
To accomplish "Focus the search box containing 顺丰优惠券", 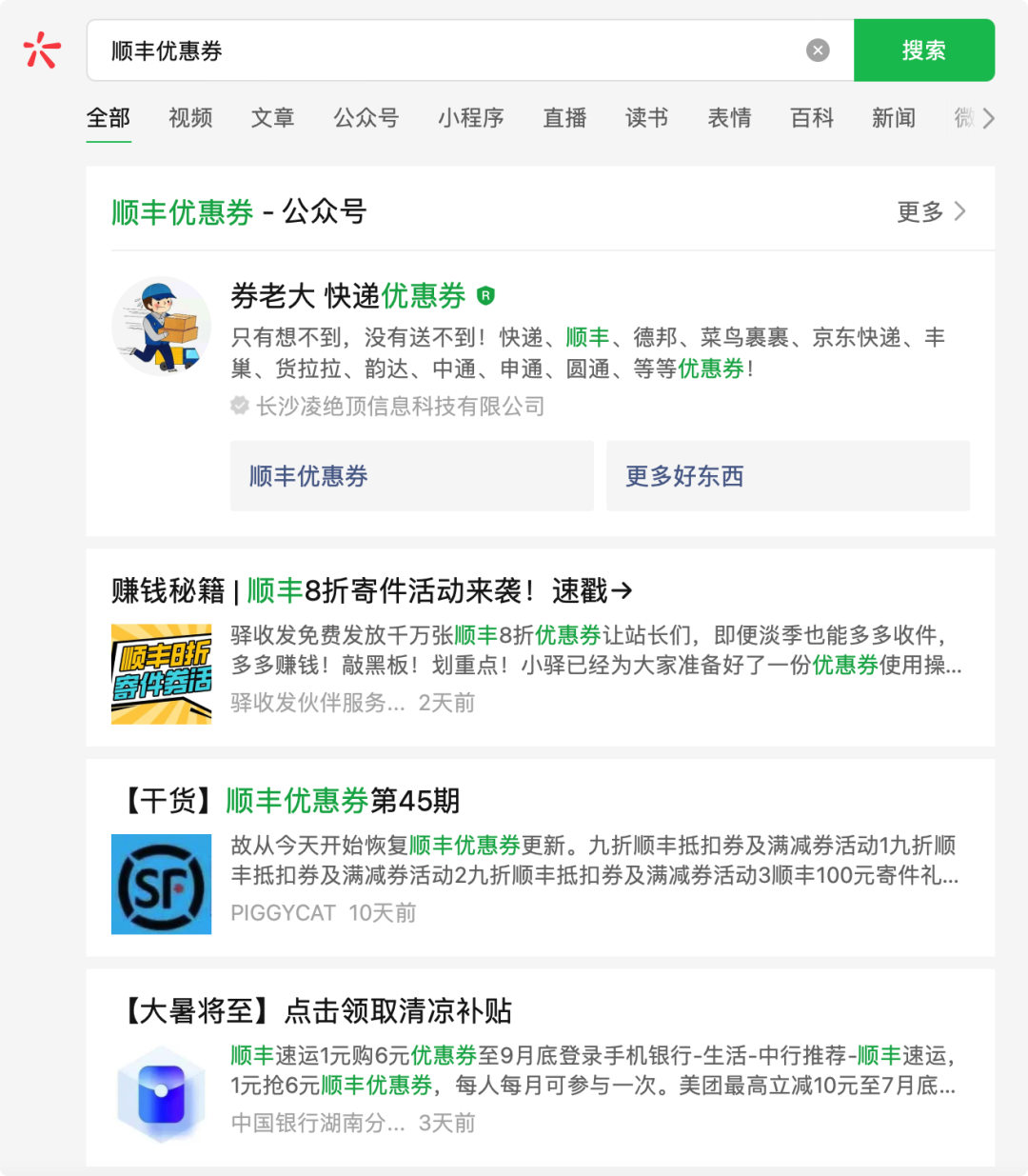I will click(447, 50).
